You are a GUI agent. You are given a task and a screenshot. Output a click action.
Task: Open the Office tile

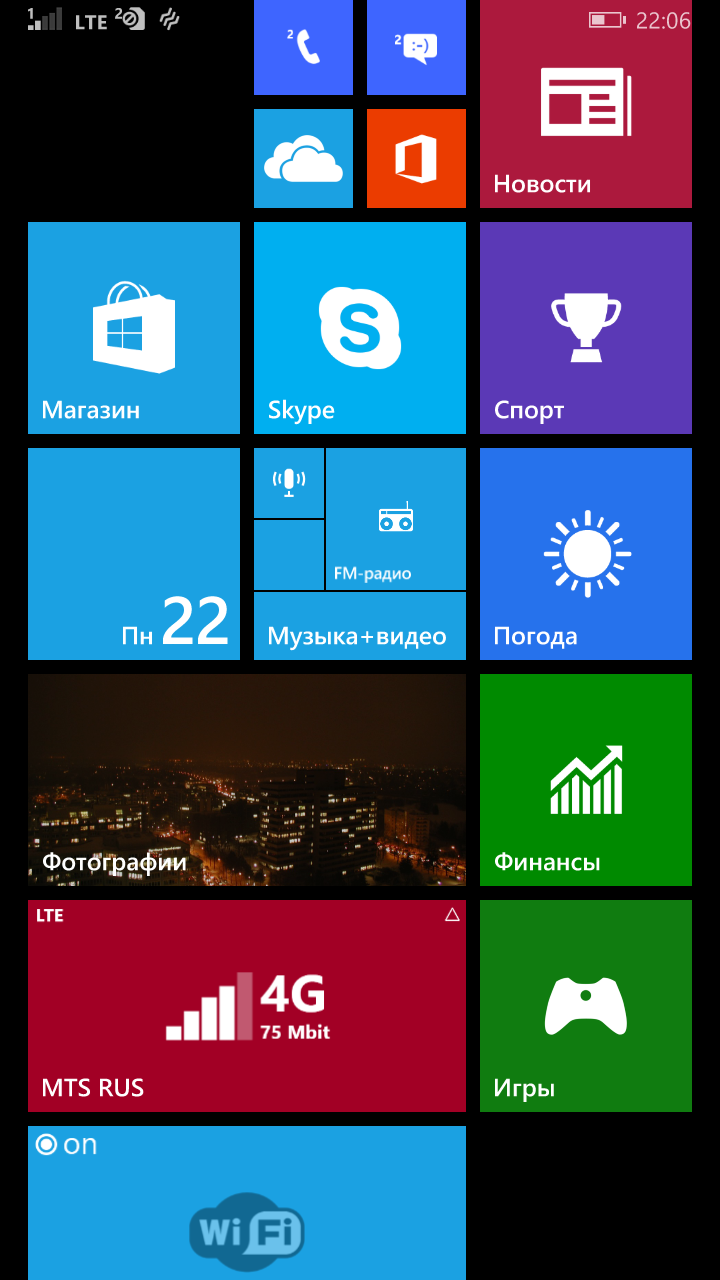(416, 158)
